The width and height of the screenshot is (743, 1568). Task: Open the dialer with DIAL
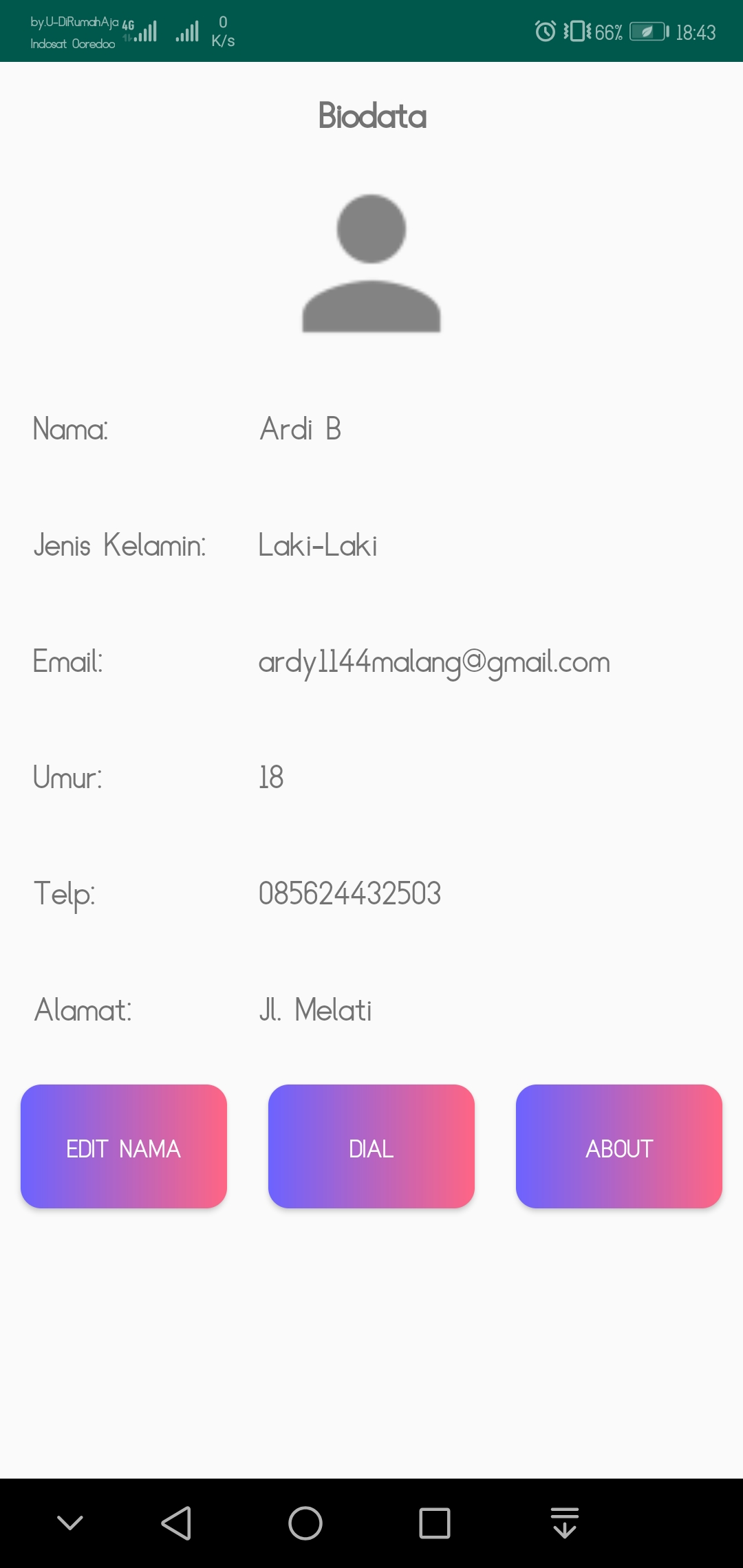pyautogui.click(x=371, y=1146)
